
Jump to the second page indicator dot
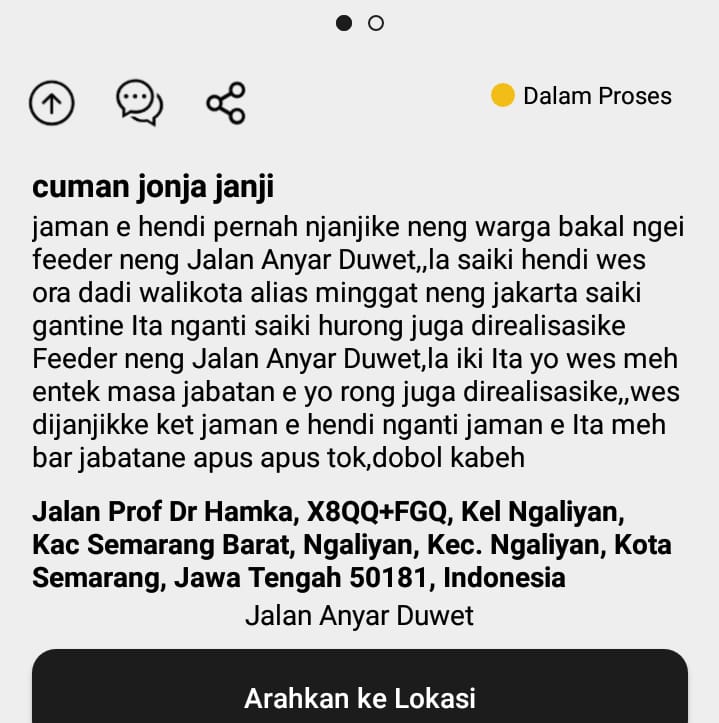point(376,23)
